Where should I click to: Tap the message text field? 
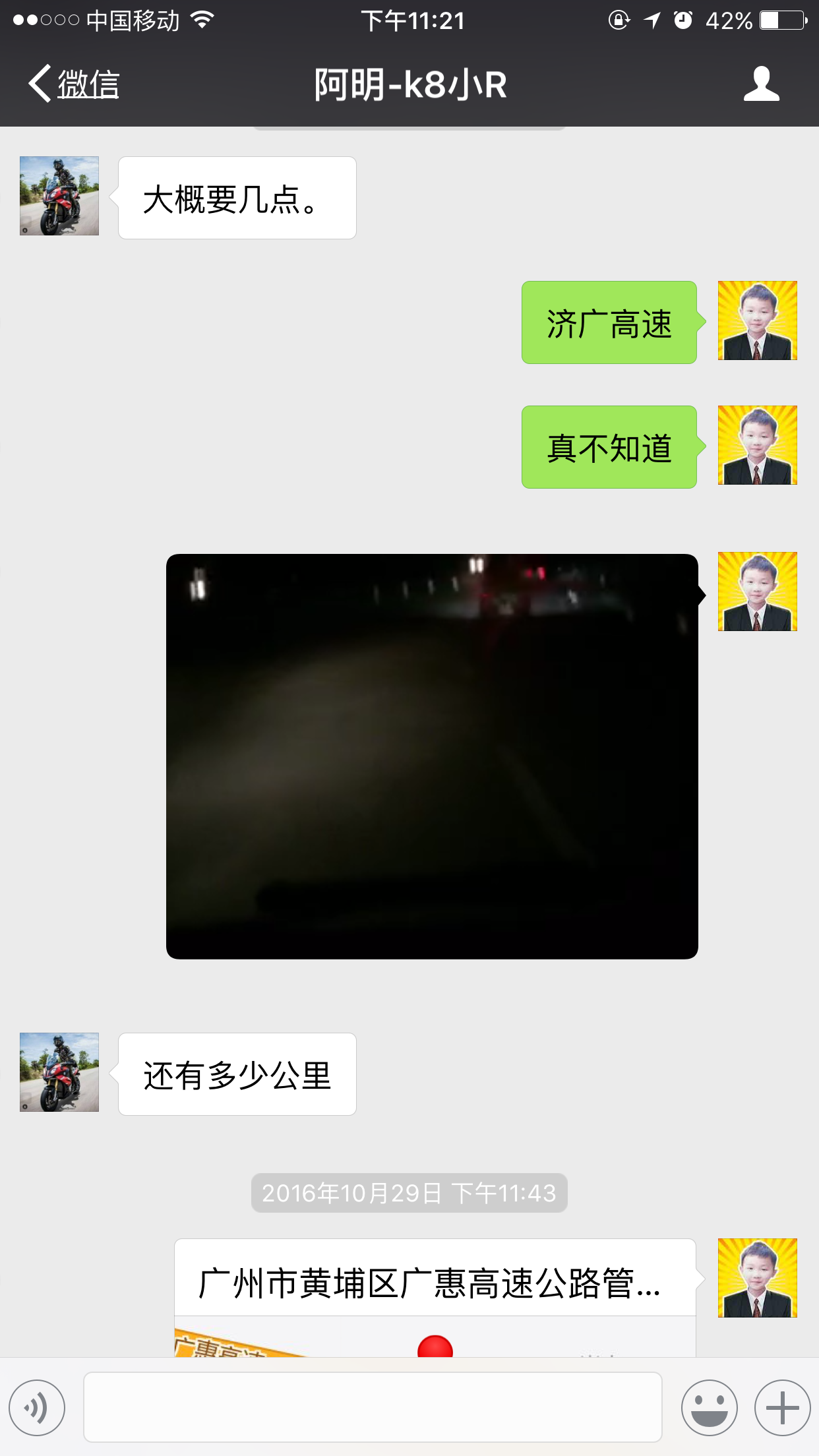pos(373,1407)
